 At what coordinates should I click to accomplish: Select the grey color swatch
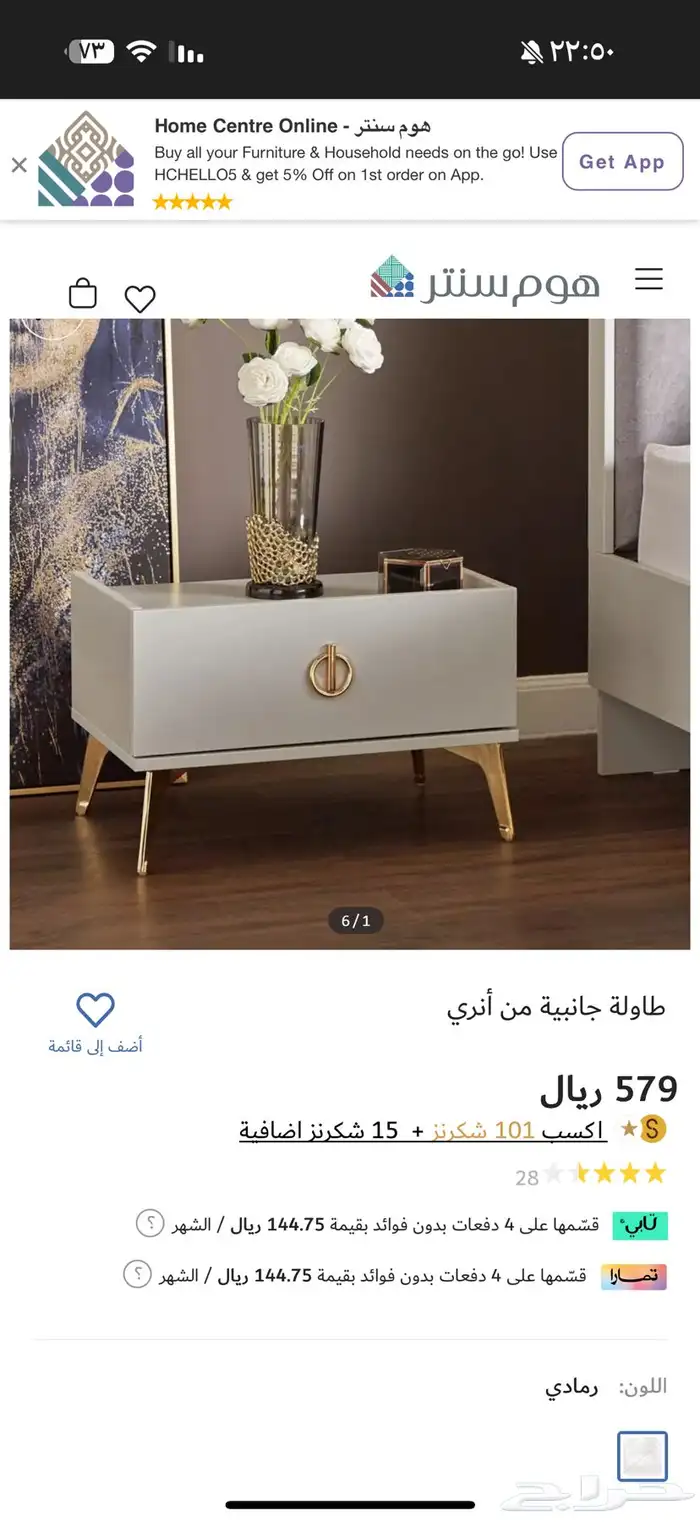tap(641, 1455)
